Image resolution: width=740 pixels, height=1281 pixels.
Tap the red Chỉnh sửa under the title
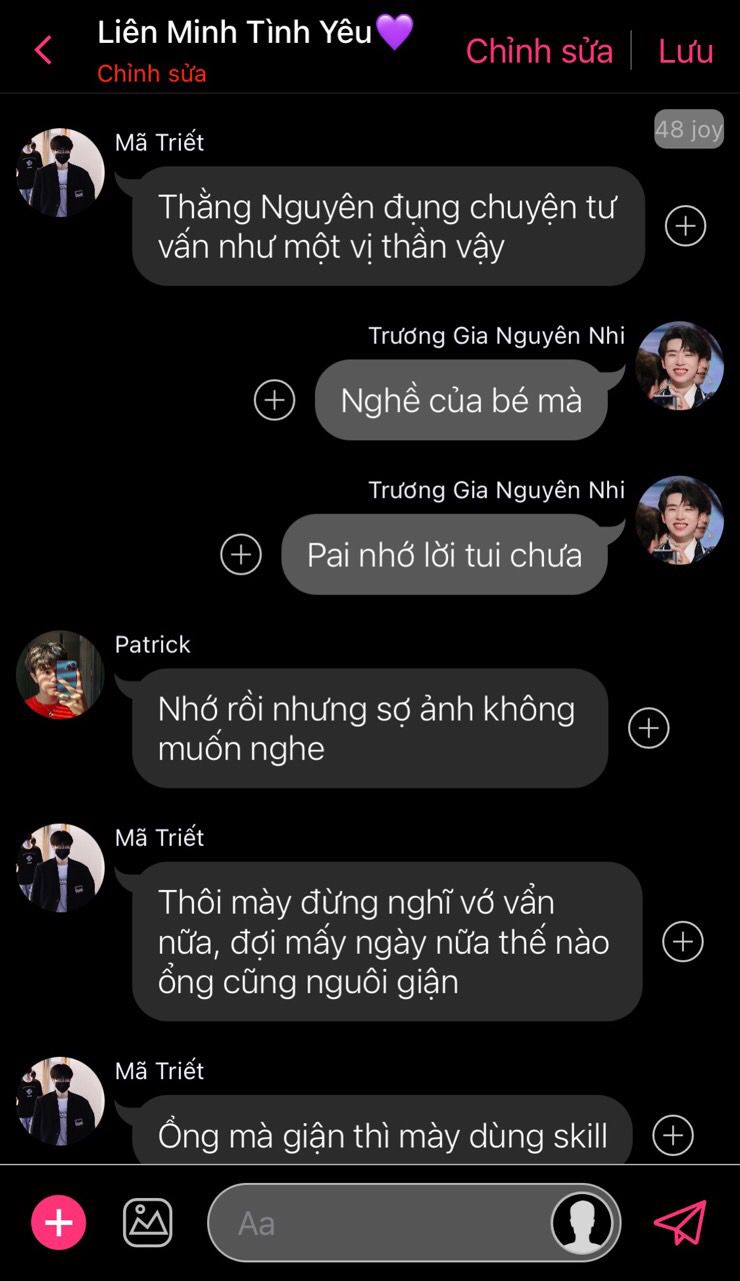152,74
